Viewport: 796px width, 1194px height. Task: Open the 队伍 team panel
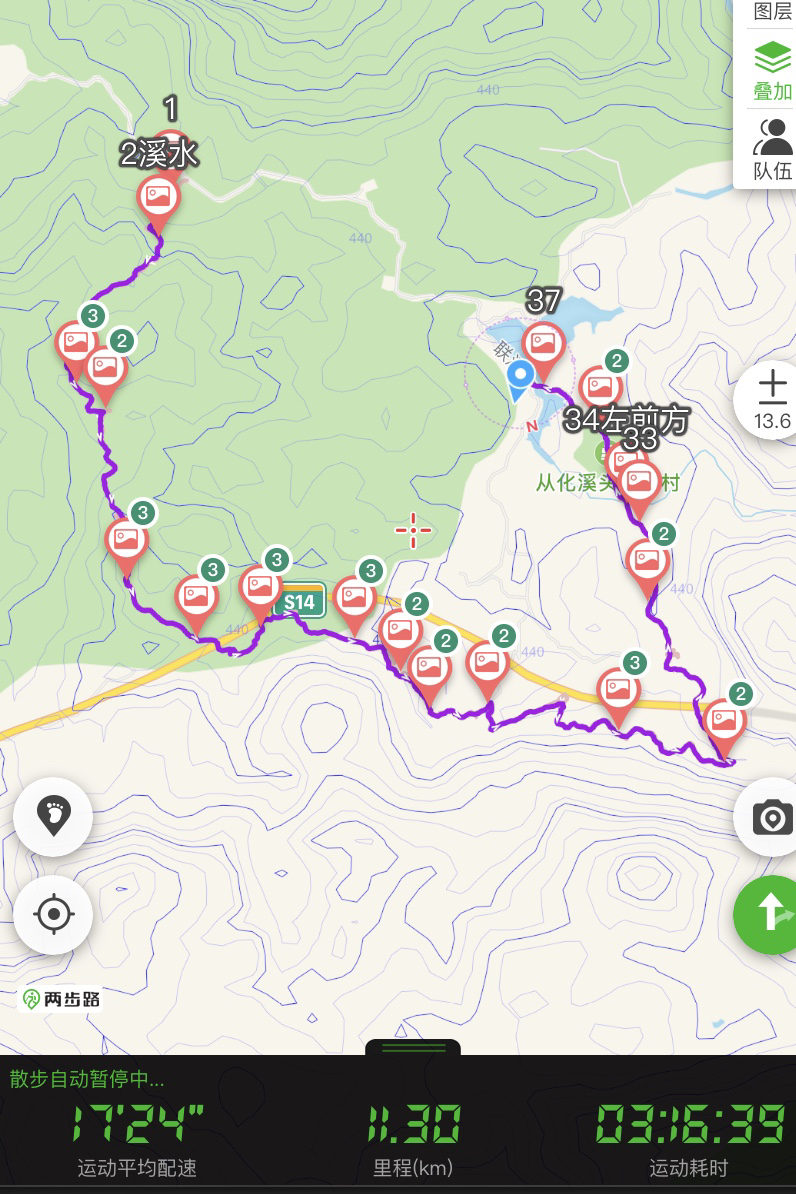tap(772, 150)
